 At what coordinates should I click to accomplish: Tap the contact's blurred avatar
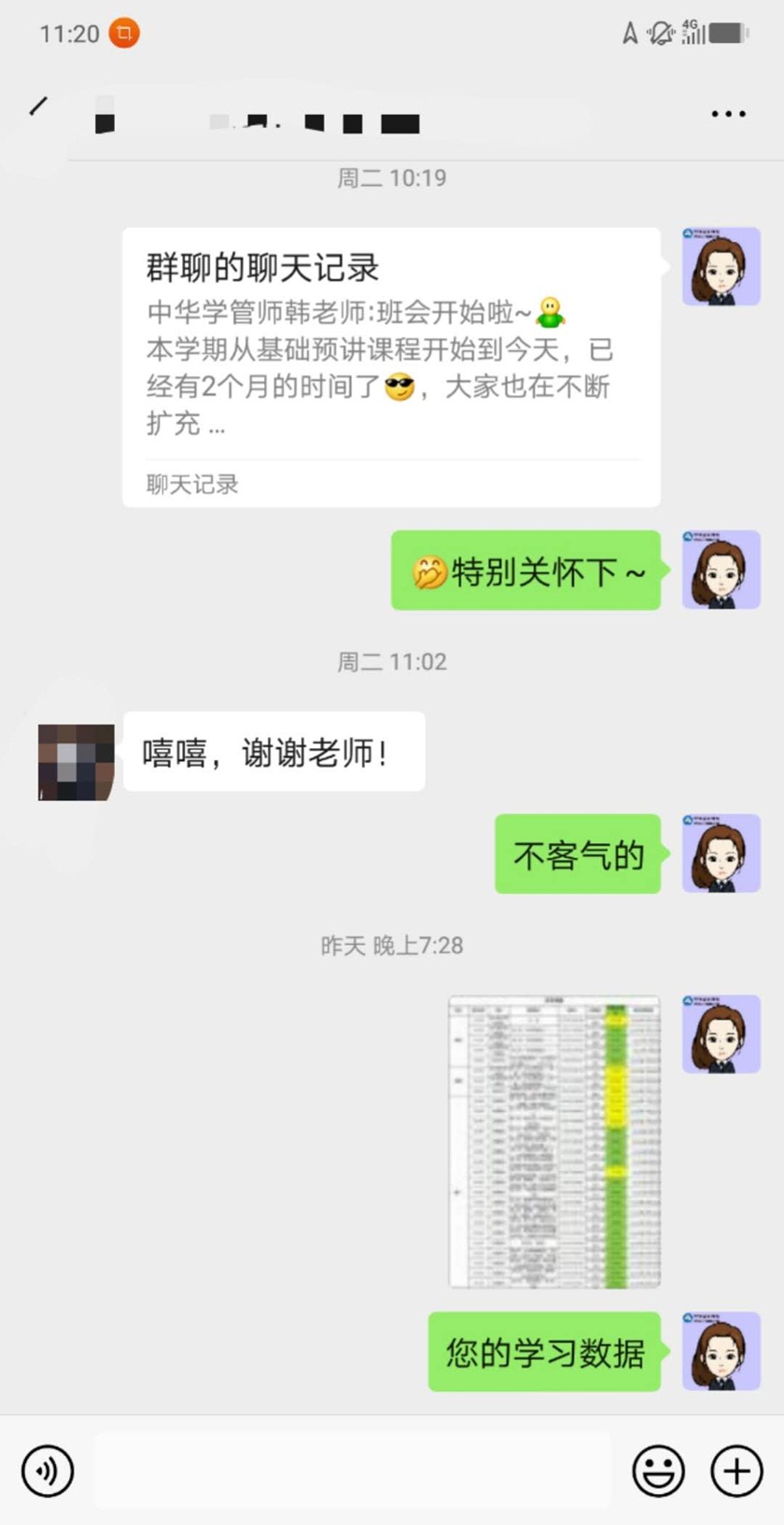coord(77,751)
